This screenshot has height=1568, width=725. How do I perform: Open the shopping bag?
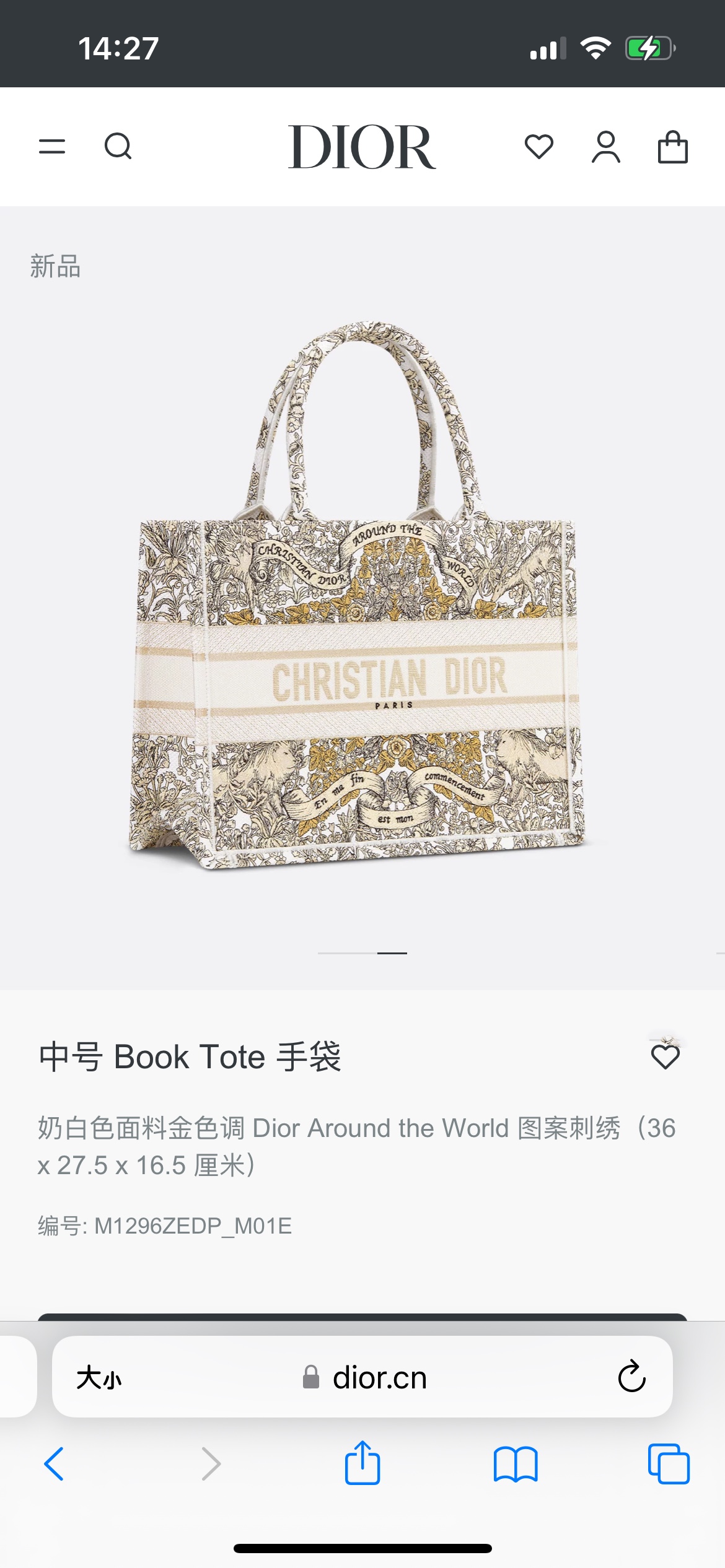pos(673,147)
